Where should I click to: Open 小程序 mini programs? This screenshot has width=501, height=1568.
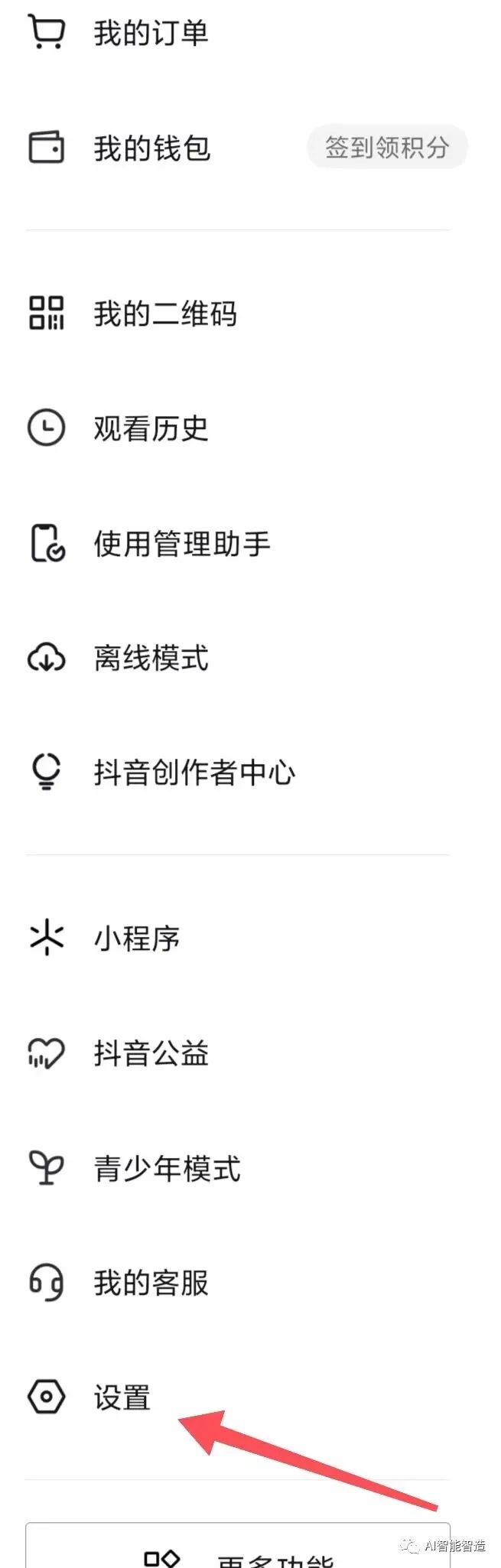coord(136,939)
